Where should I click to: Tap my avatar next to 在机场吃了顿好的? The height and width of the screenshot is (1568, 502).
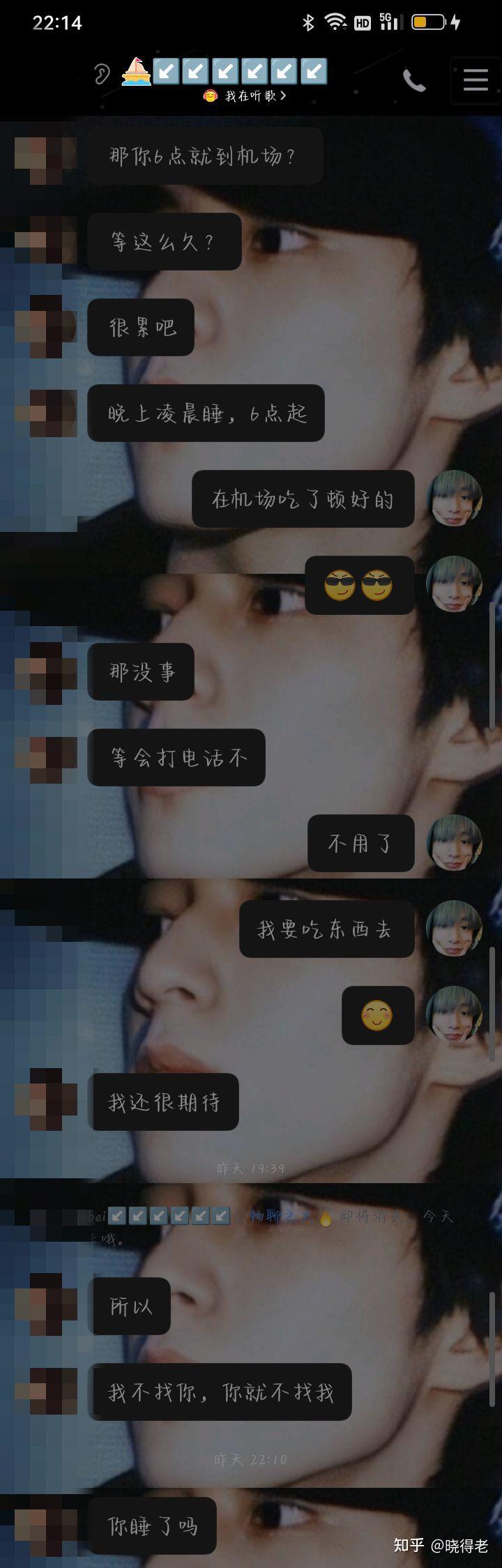click(454, 498)
